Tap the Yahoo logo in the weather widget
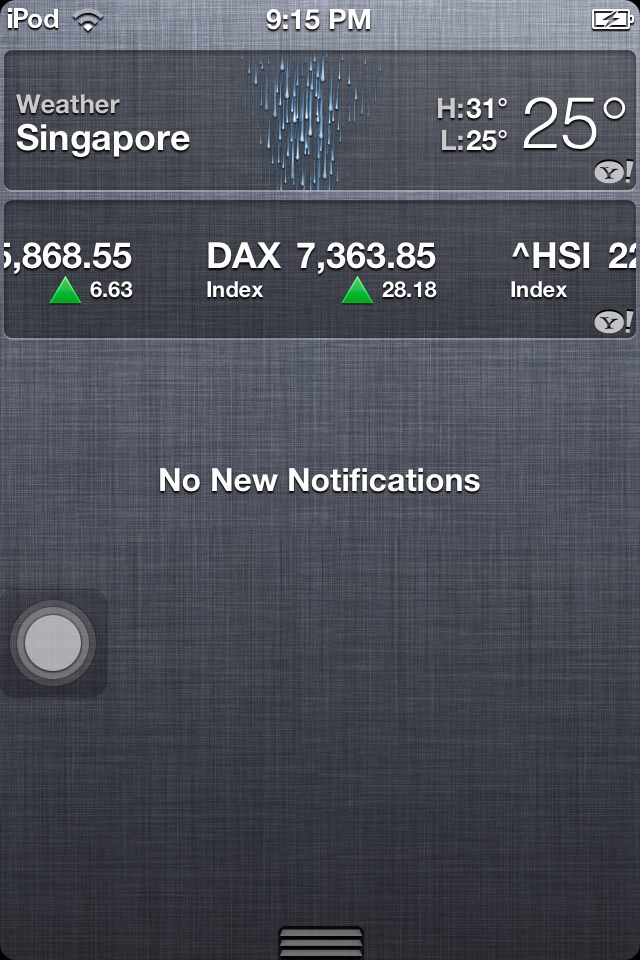This screenshot has width=640, height=960. tap(613, 172)
